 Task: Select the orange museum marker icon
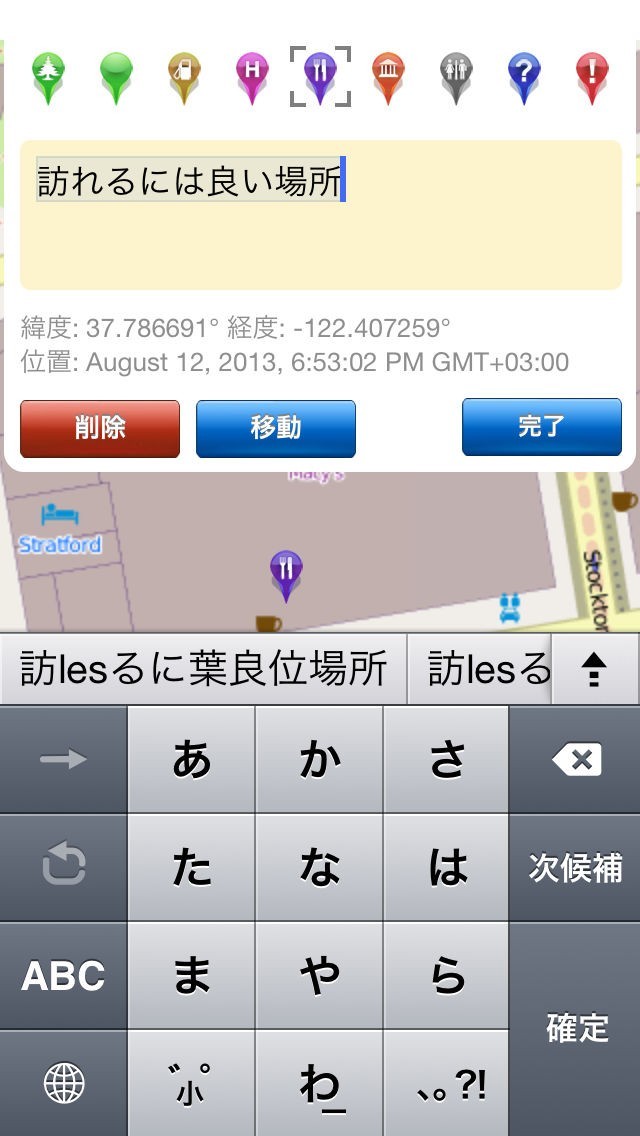pyautogui.click(x=388, y=74)
